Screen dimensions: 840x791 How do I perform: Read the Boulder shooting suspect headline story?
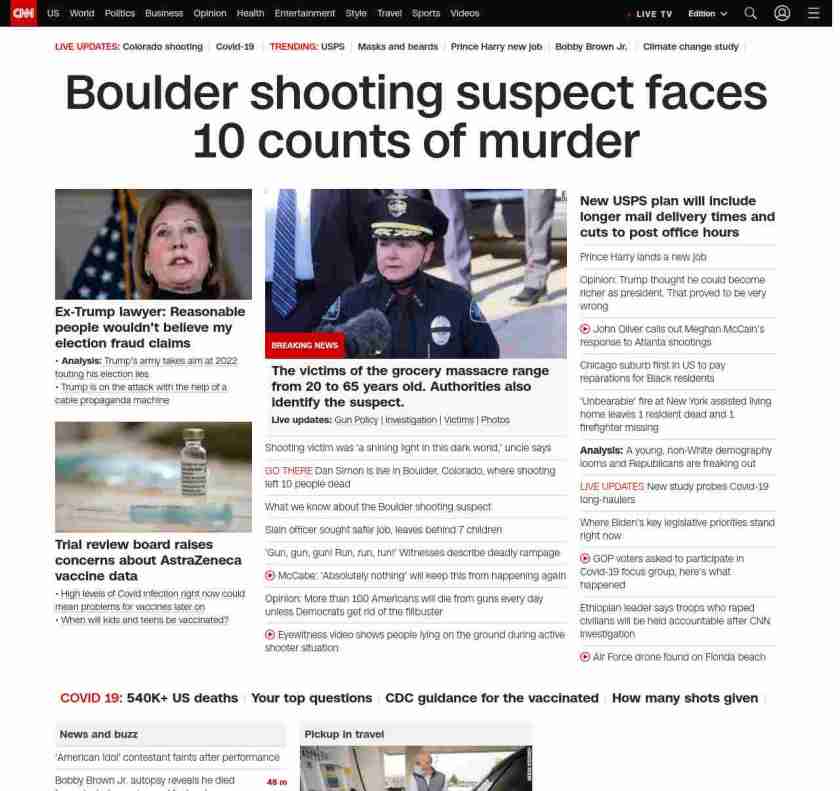415,117
